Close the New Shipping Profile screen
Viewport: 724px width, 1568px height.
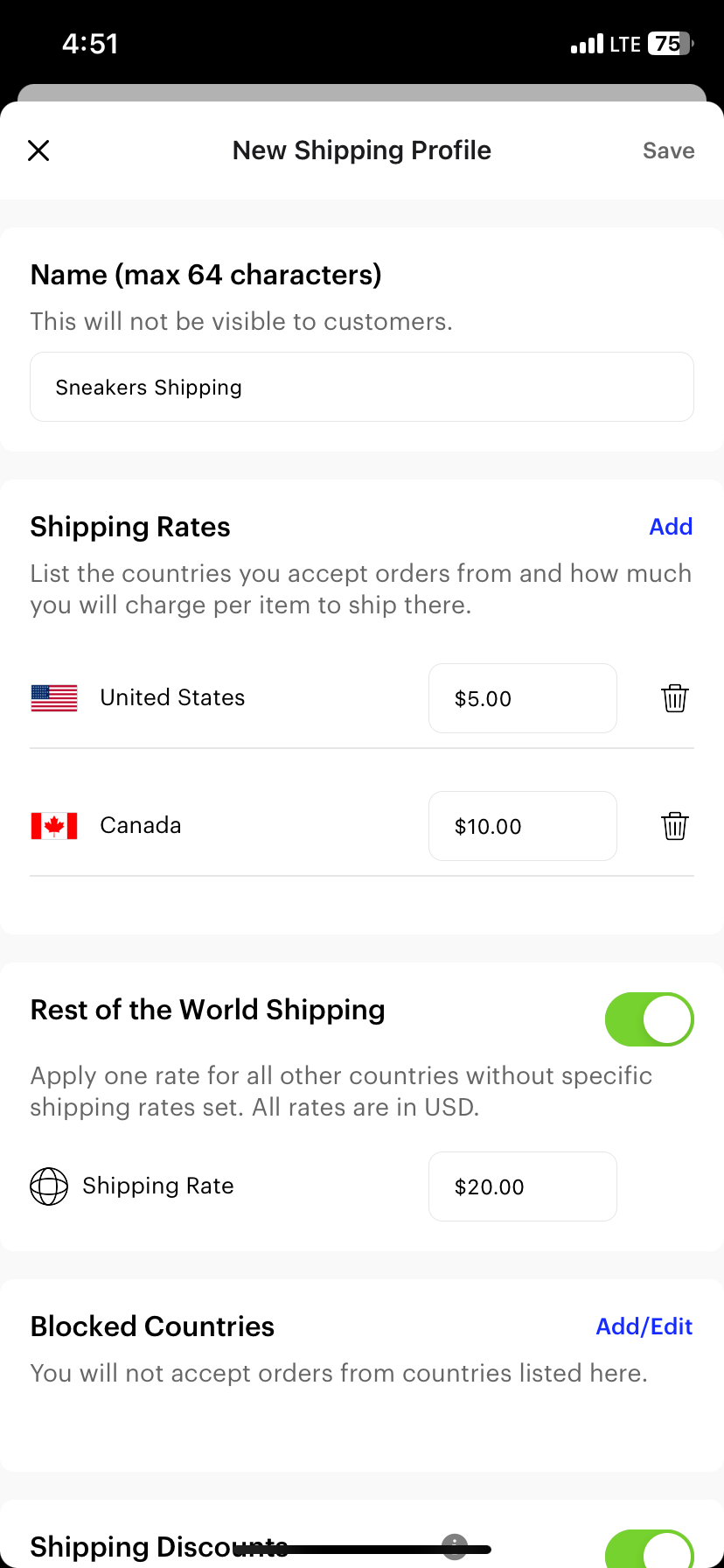point(38,150)
